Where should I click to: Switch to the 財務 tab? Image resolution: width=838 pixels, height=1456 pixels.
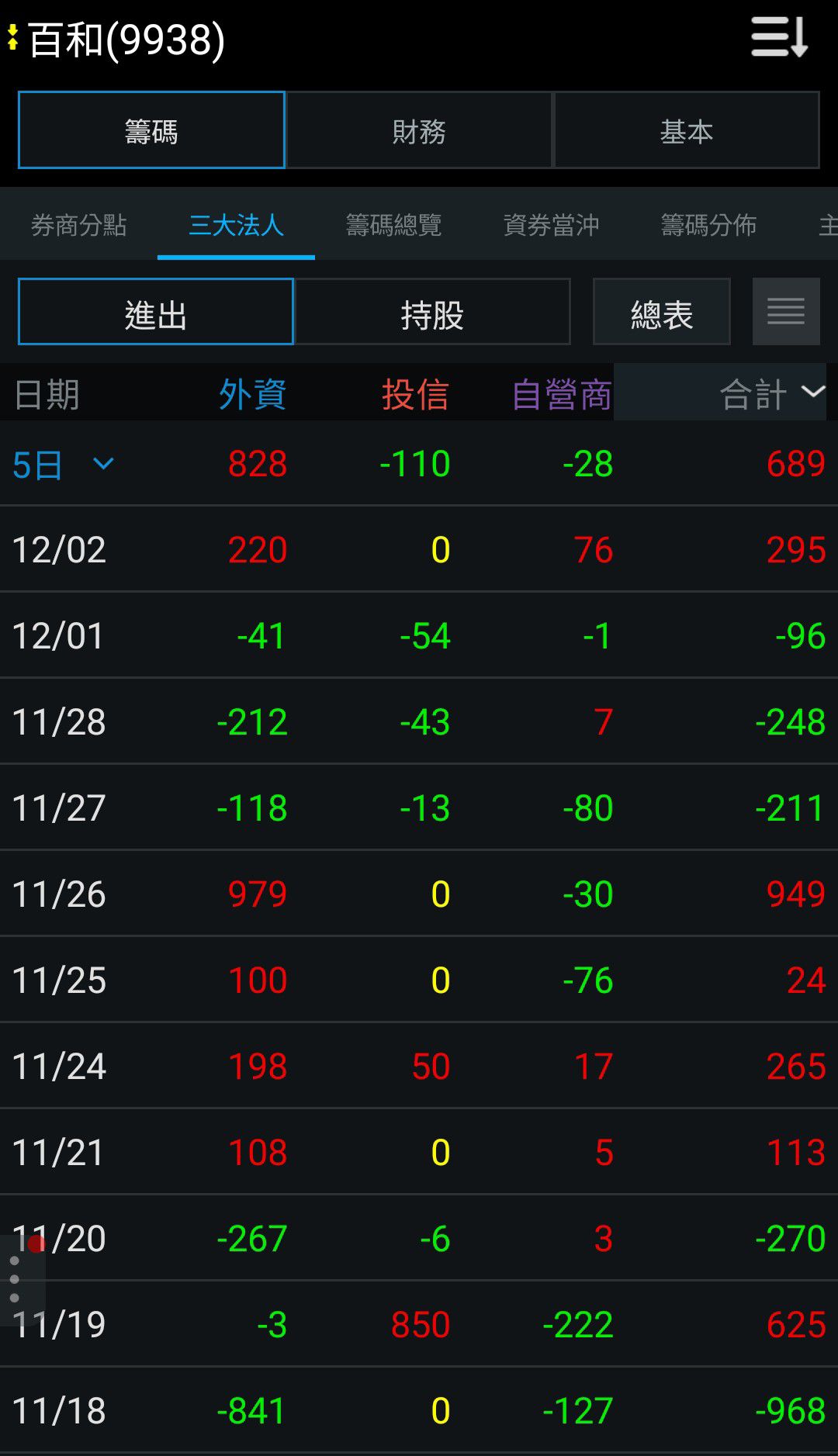(419, 130)
